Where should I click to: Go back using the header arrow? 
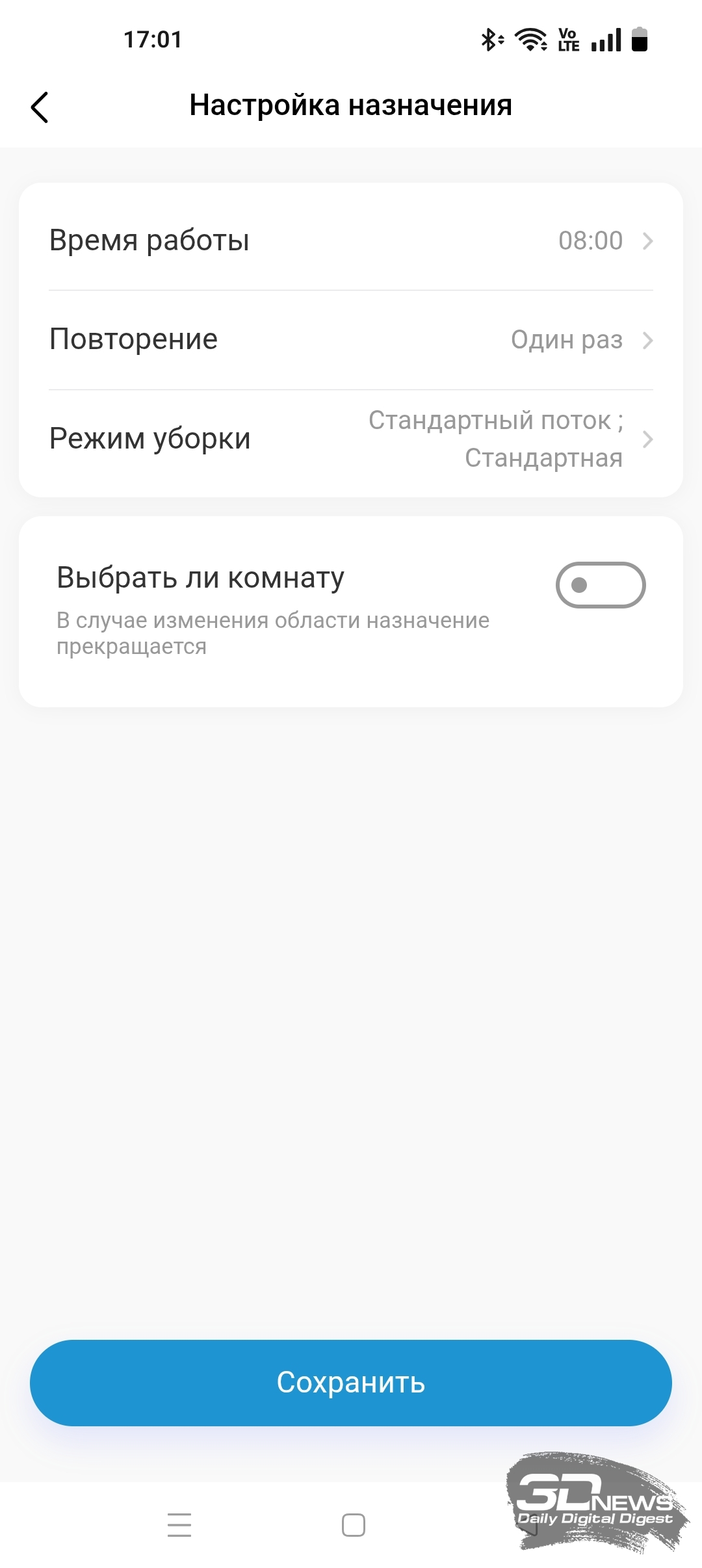click(40, 107)
